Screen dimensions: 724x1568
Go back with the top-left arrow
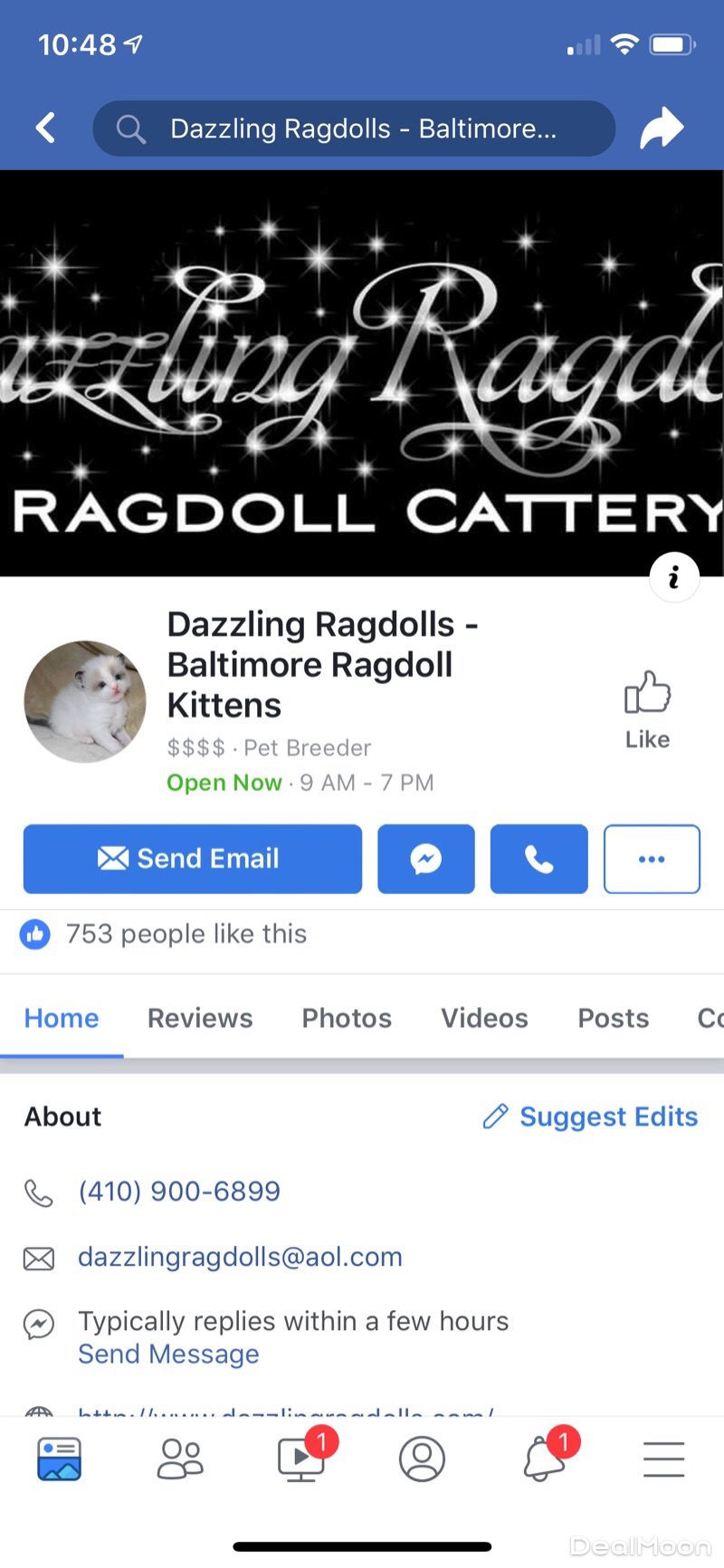point(46,128)
